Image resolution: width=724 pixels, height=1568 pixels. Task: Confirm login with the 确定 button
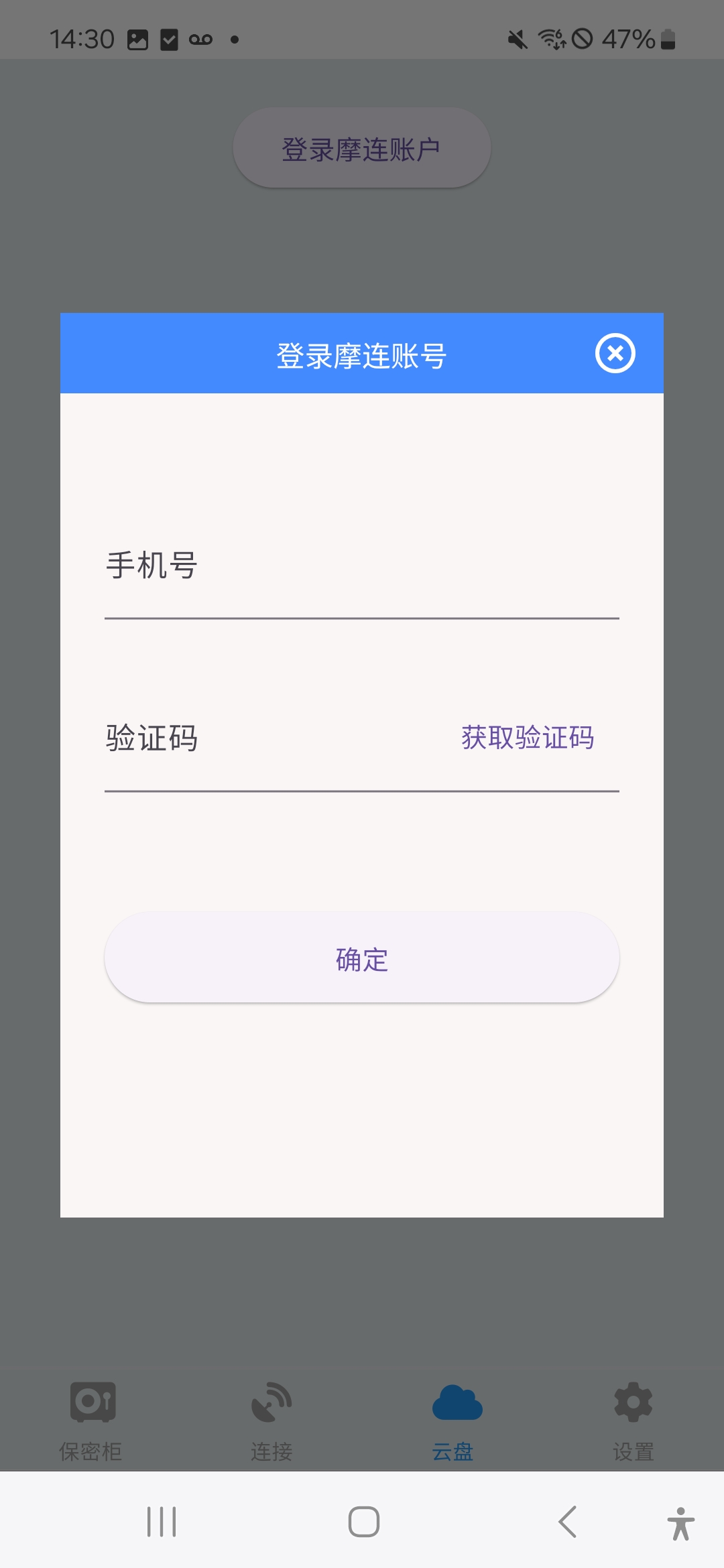click(x=361, y=958)
